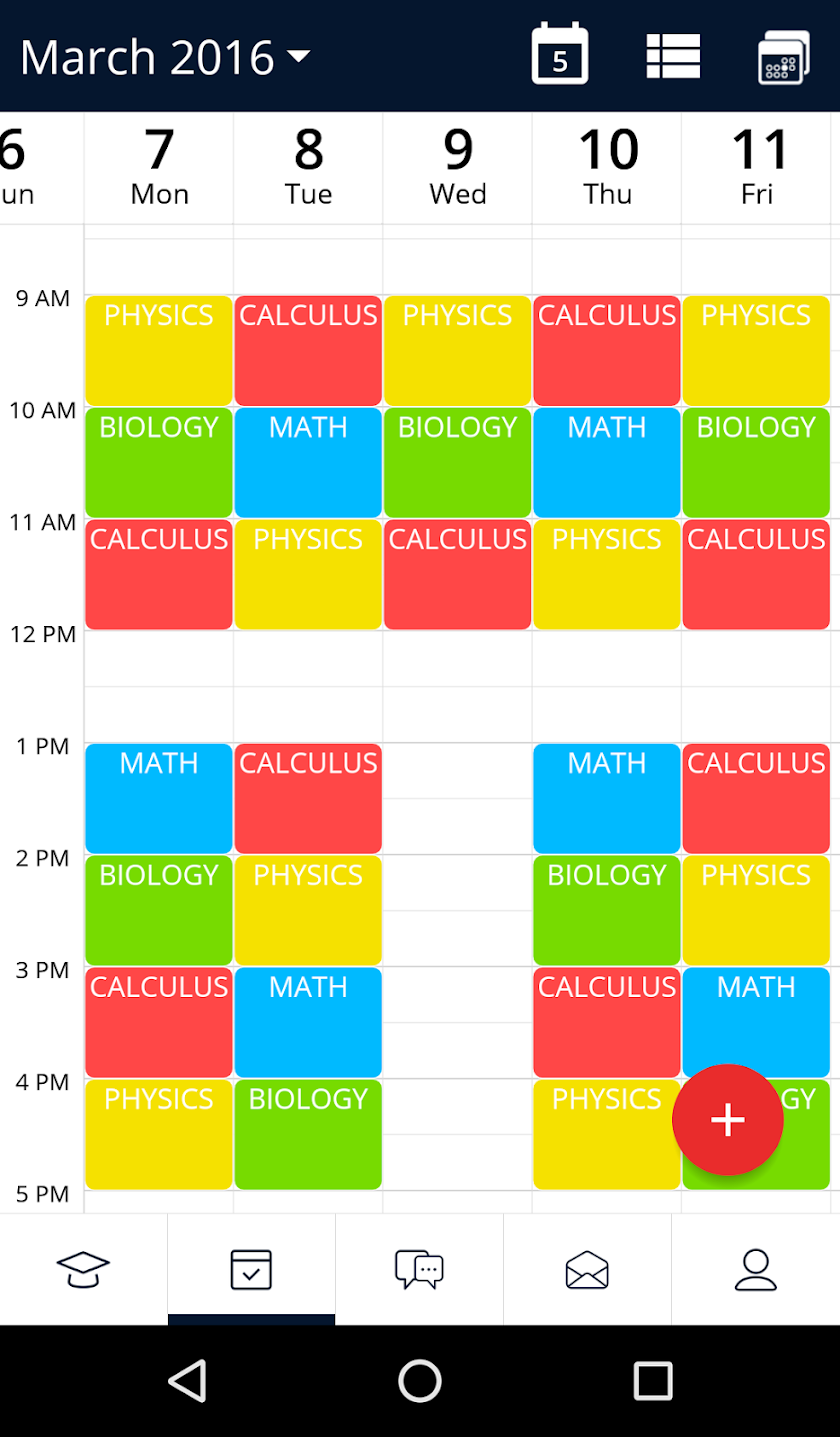
Task: Switch to the list view
Action: [673, 56]
